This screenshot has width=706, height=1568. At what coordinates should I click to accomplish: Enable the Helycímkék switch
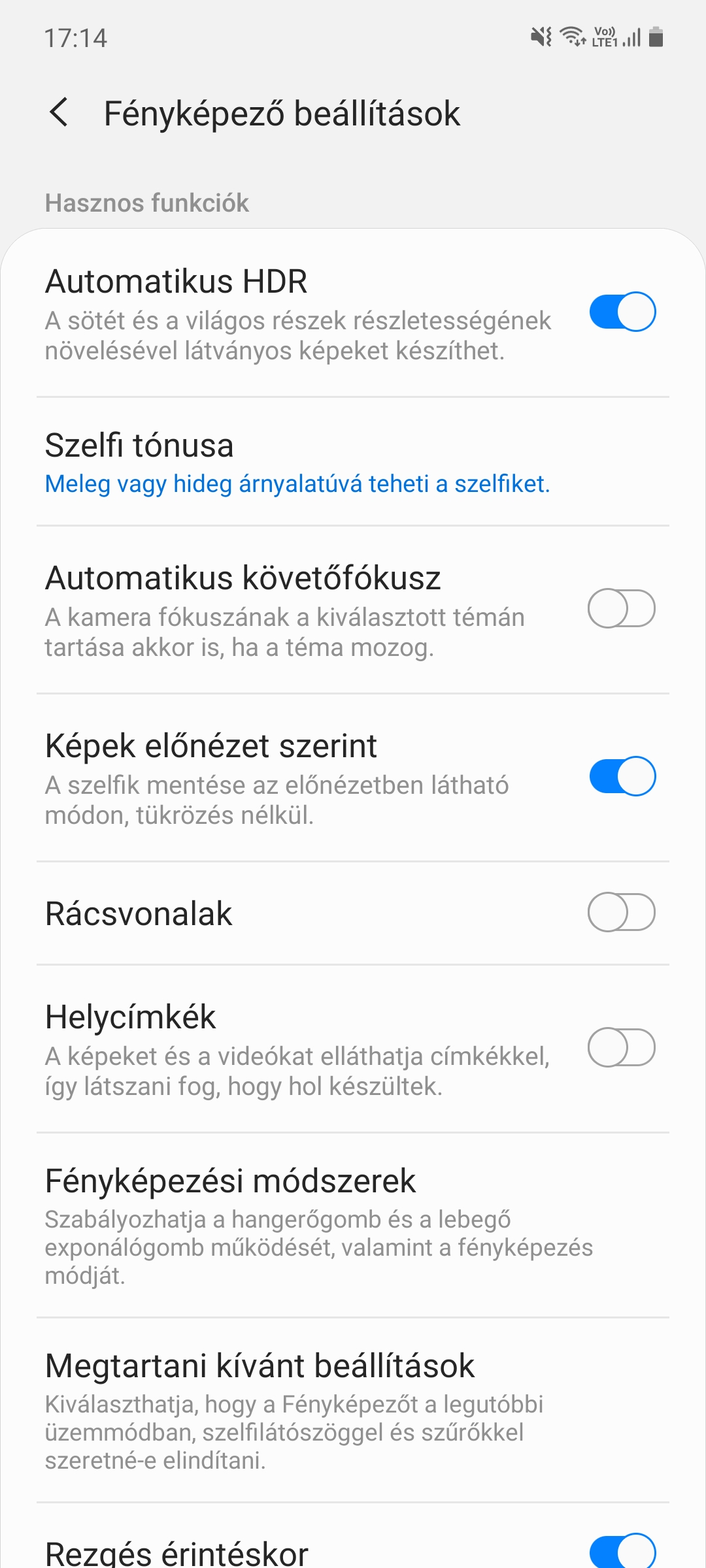point(622,1047)
